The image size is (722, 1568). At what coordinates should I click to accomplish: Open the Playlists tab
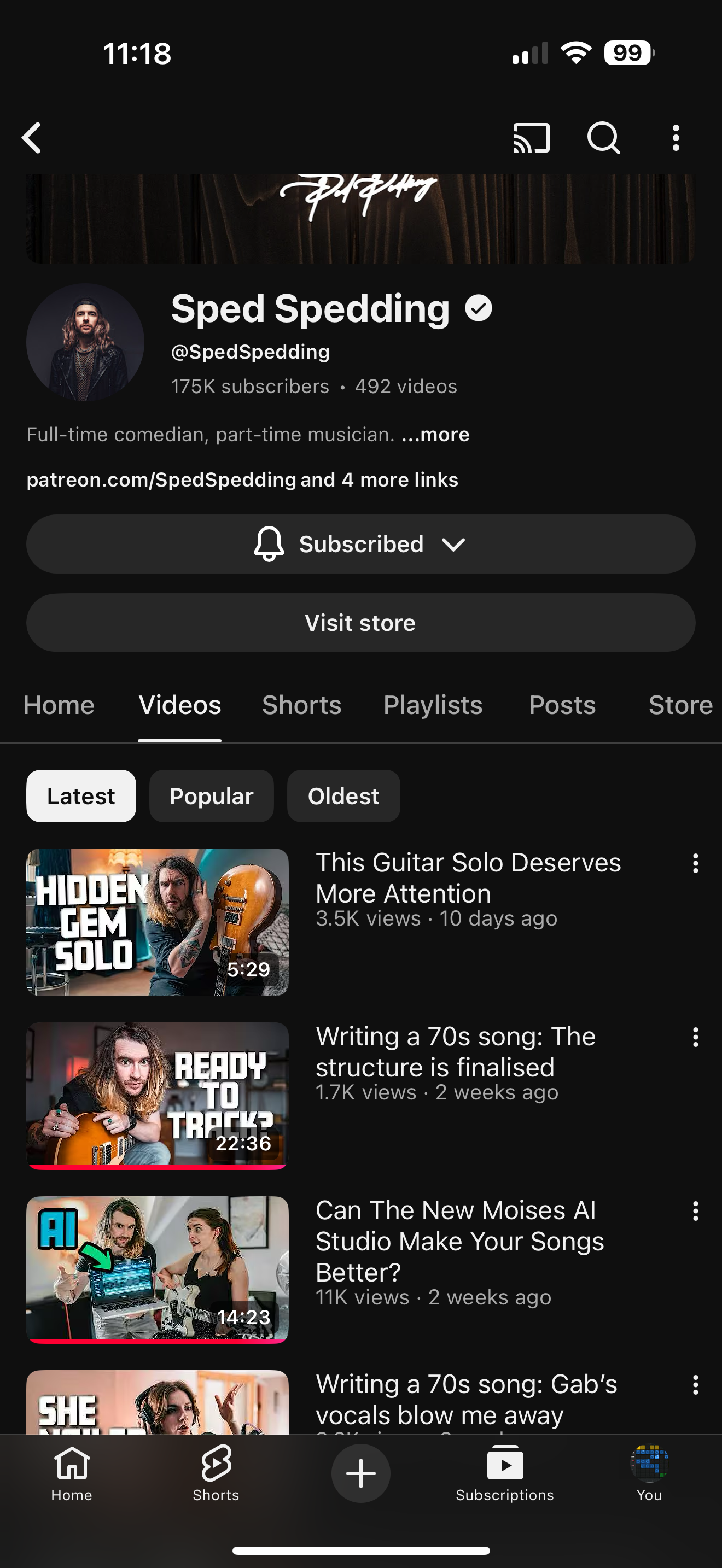pyautogui.click(x=433, y=705)
